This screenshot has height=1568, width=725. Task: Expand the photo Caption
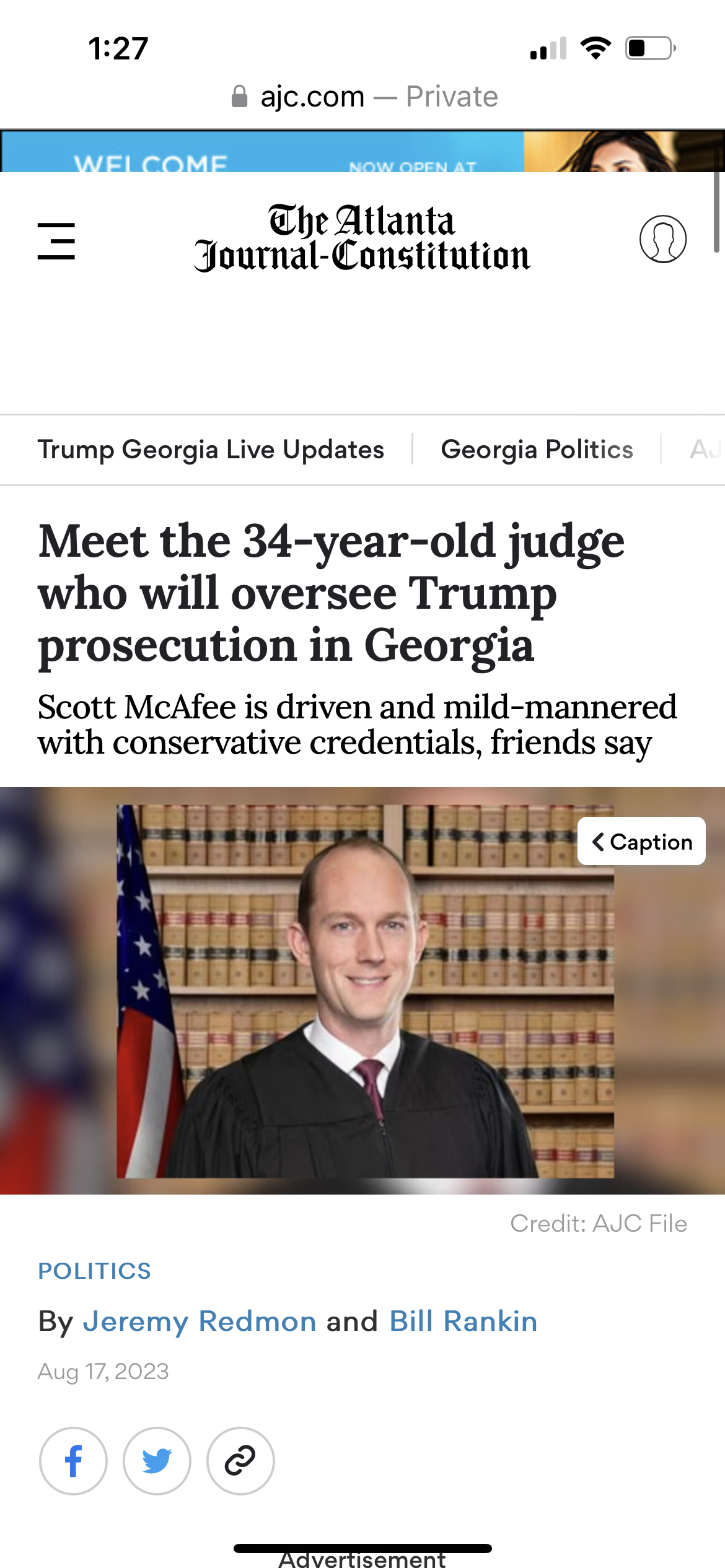coord(641,841)
